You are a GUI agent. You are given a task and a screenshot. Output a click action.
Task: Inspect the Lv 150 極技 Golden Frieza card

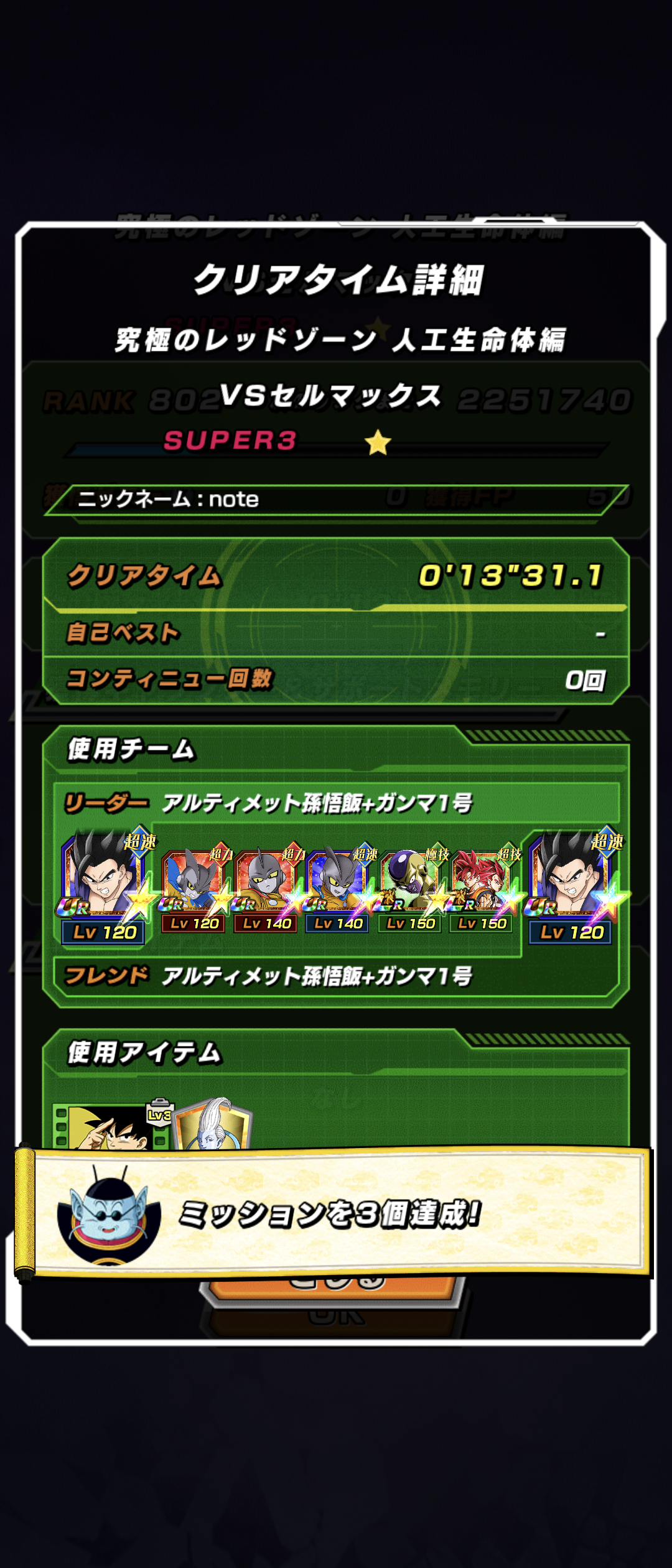pos(410,891)
